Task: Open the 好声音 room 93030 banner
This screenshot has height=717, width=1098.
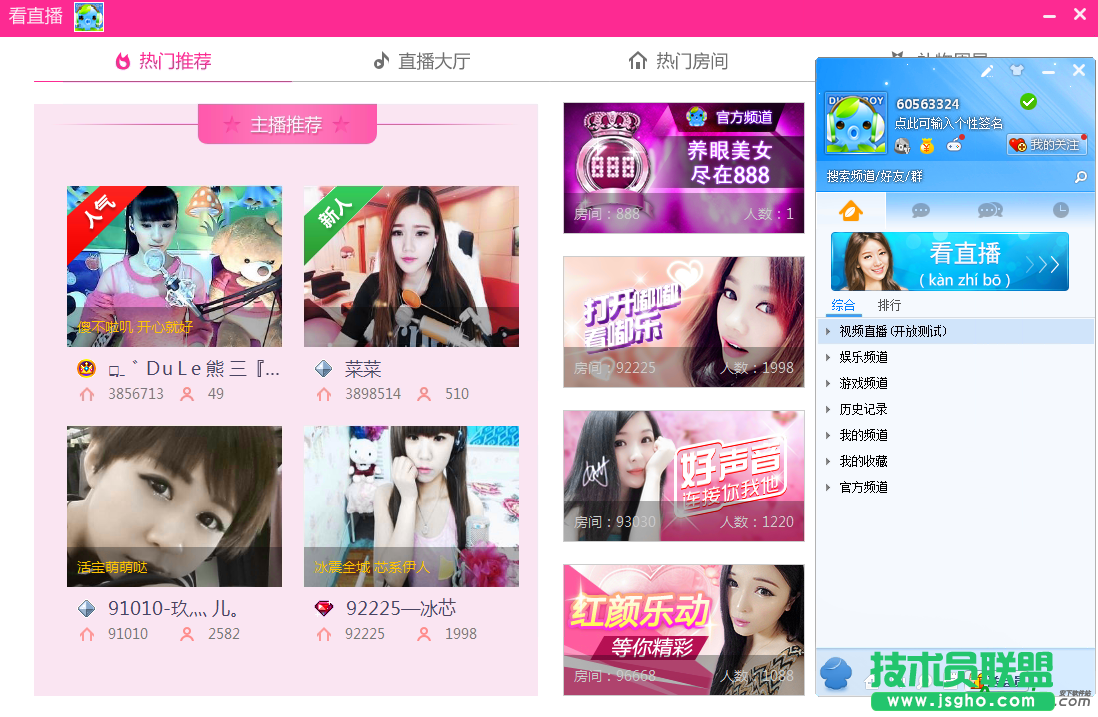Action: coord(683,475)
